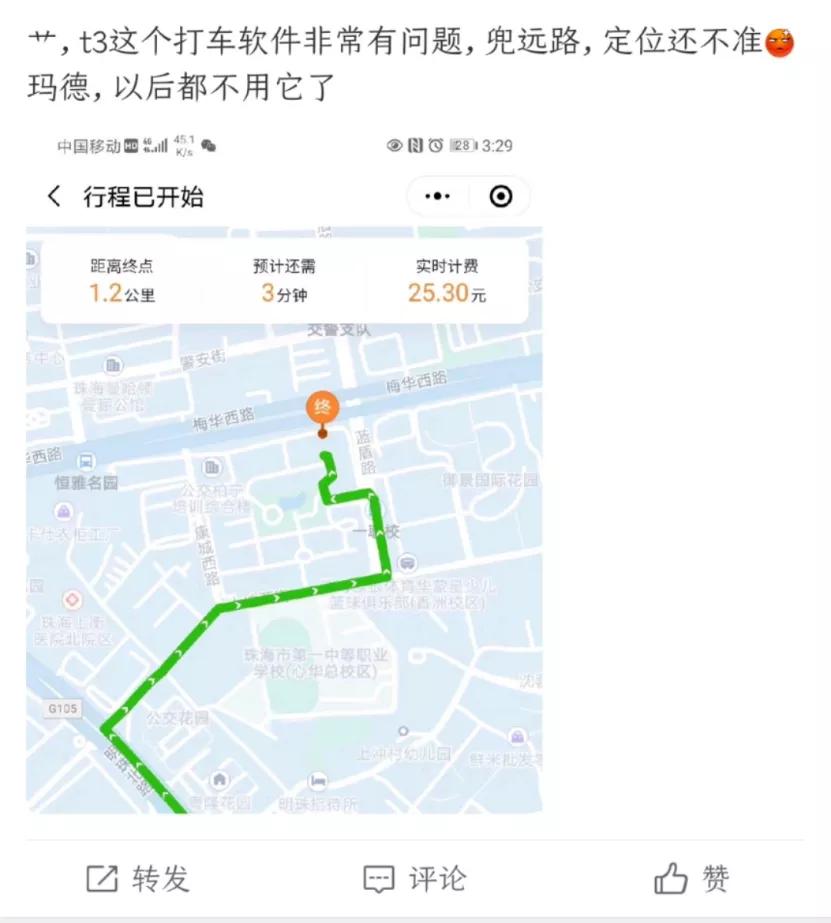Tap the HD indicator next to 中国移动
The height and width of the screenshot is (923, 831).
(130, 146)
